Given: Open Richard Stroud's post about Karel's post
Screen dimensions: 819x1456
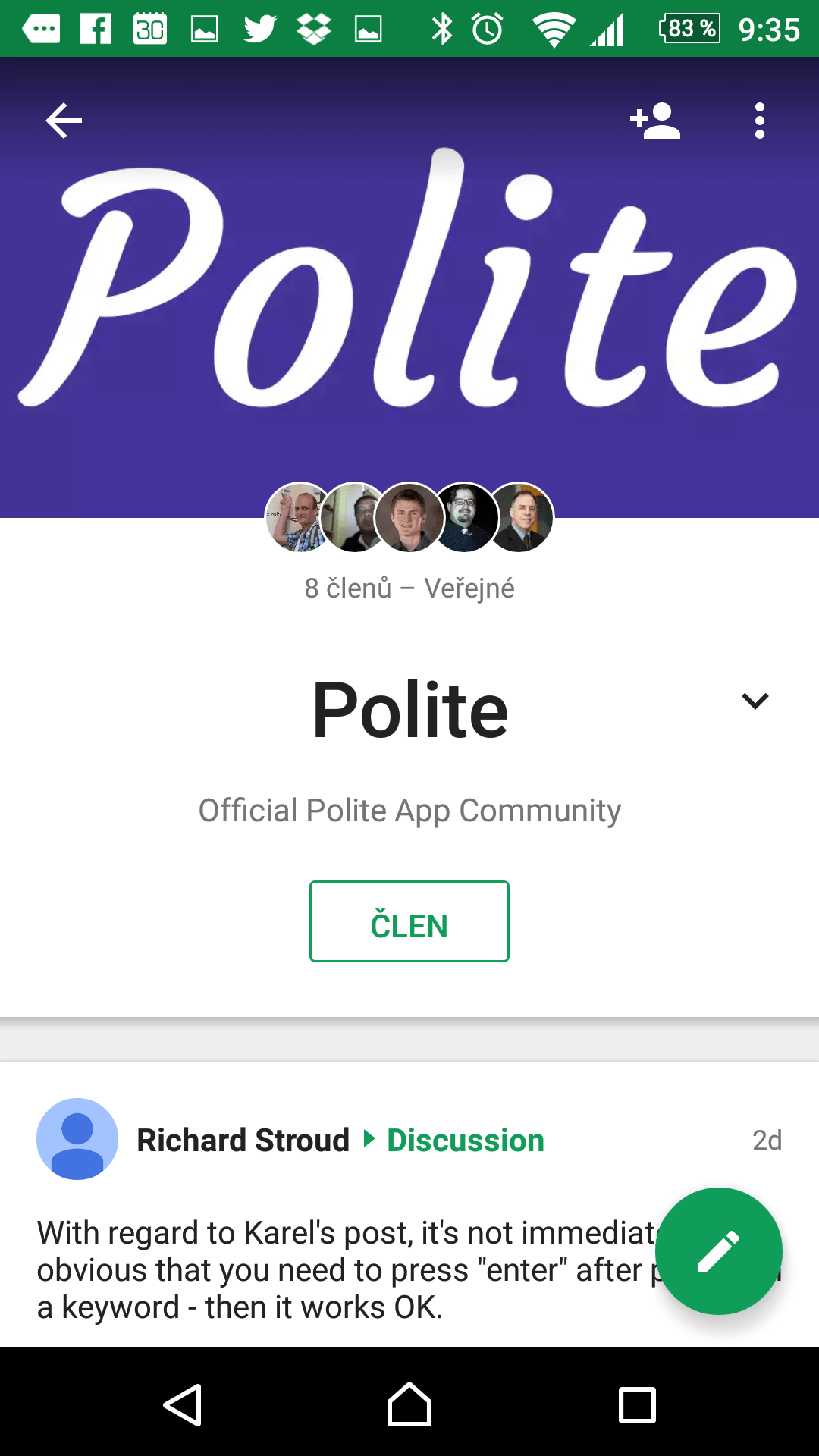Looking at the screenshot, I should [x=345, y=1270].
